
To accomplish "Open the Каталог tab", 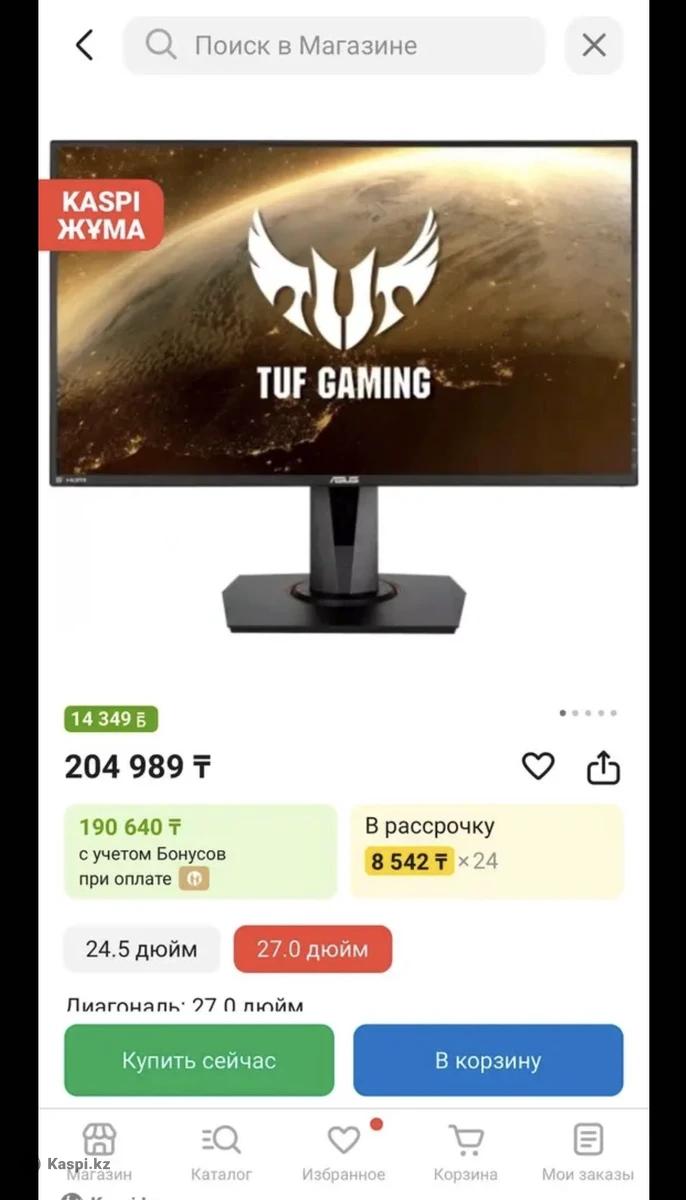I will click(x=221, y=1150).
